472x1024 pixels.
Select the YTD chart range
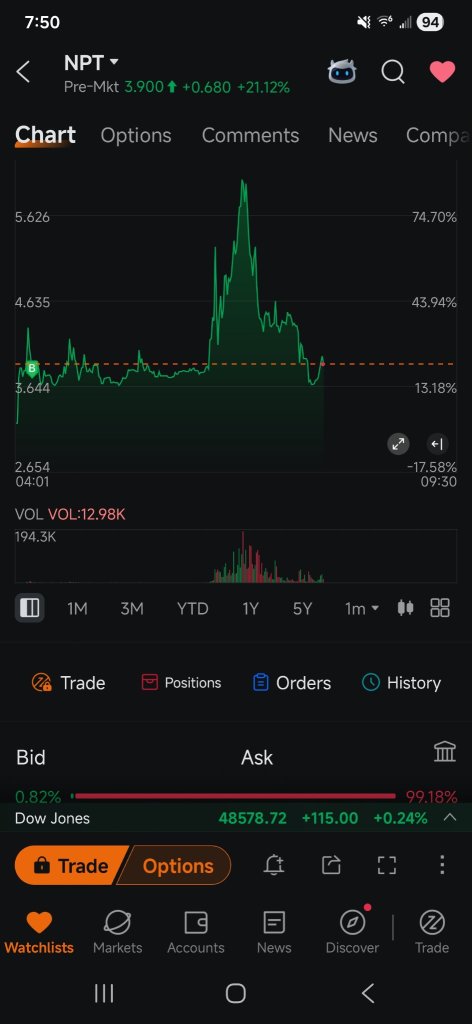[193, 609]
